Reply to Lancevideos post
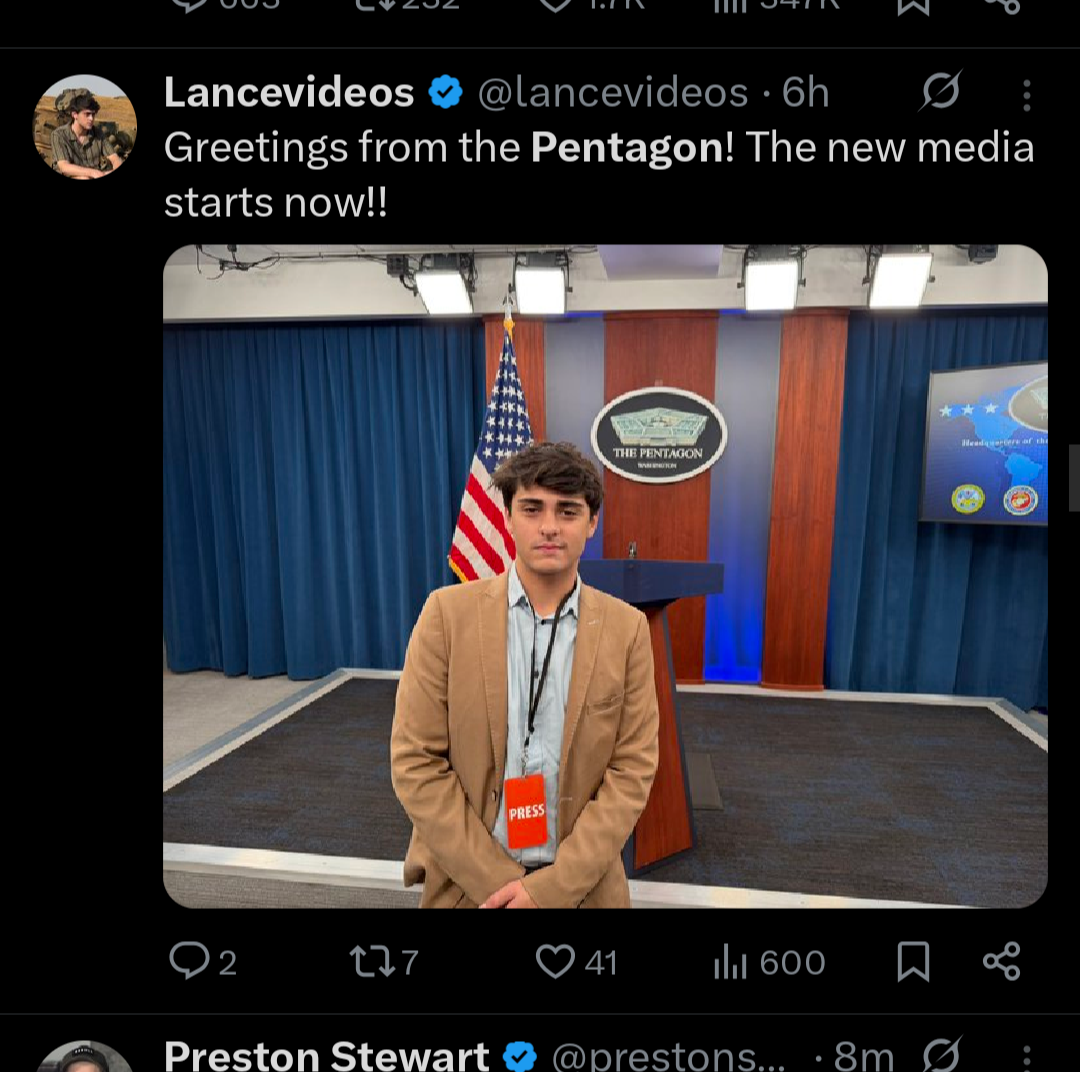This screenshot has height=1072, width=1080. tap(189, 962)
